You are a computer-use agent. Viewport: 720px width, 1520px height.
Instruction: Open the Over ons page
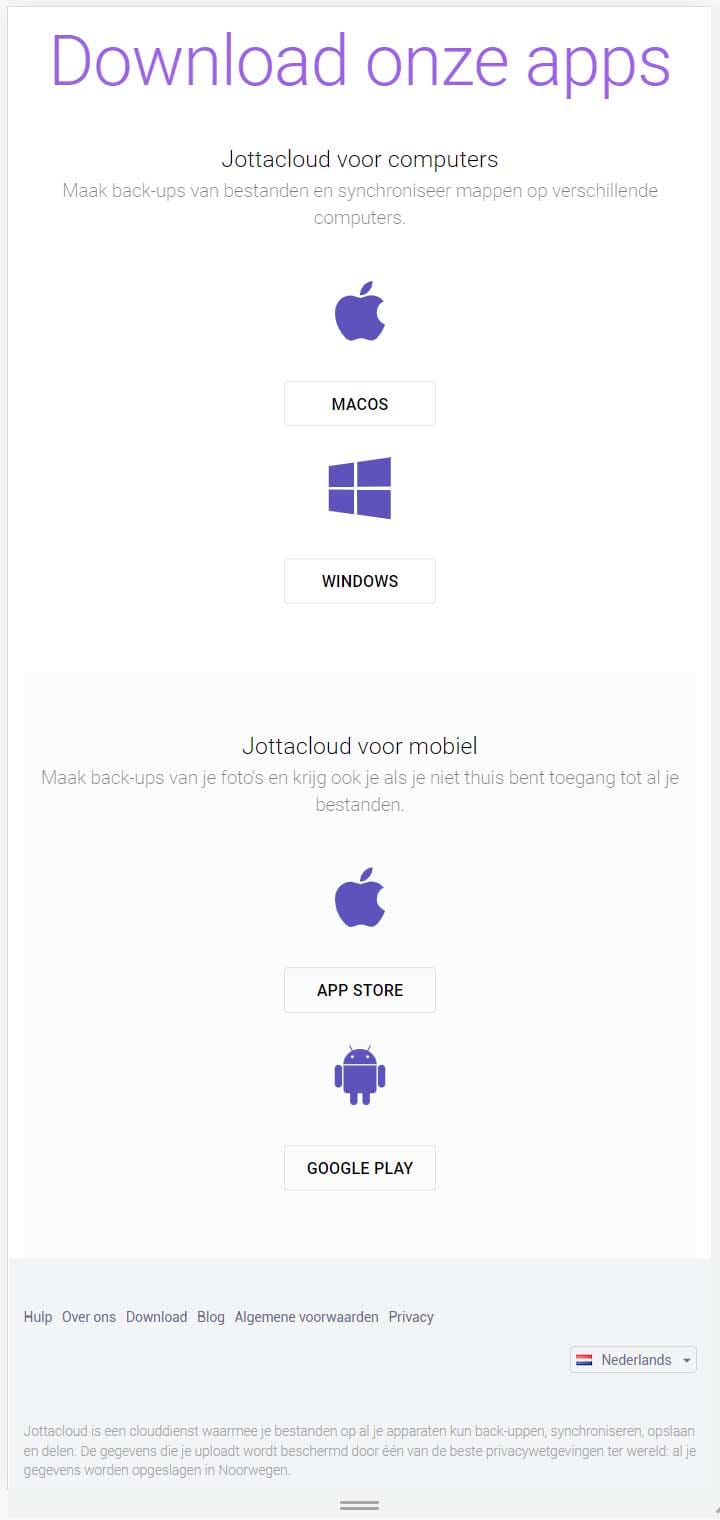pos(89,1317)
